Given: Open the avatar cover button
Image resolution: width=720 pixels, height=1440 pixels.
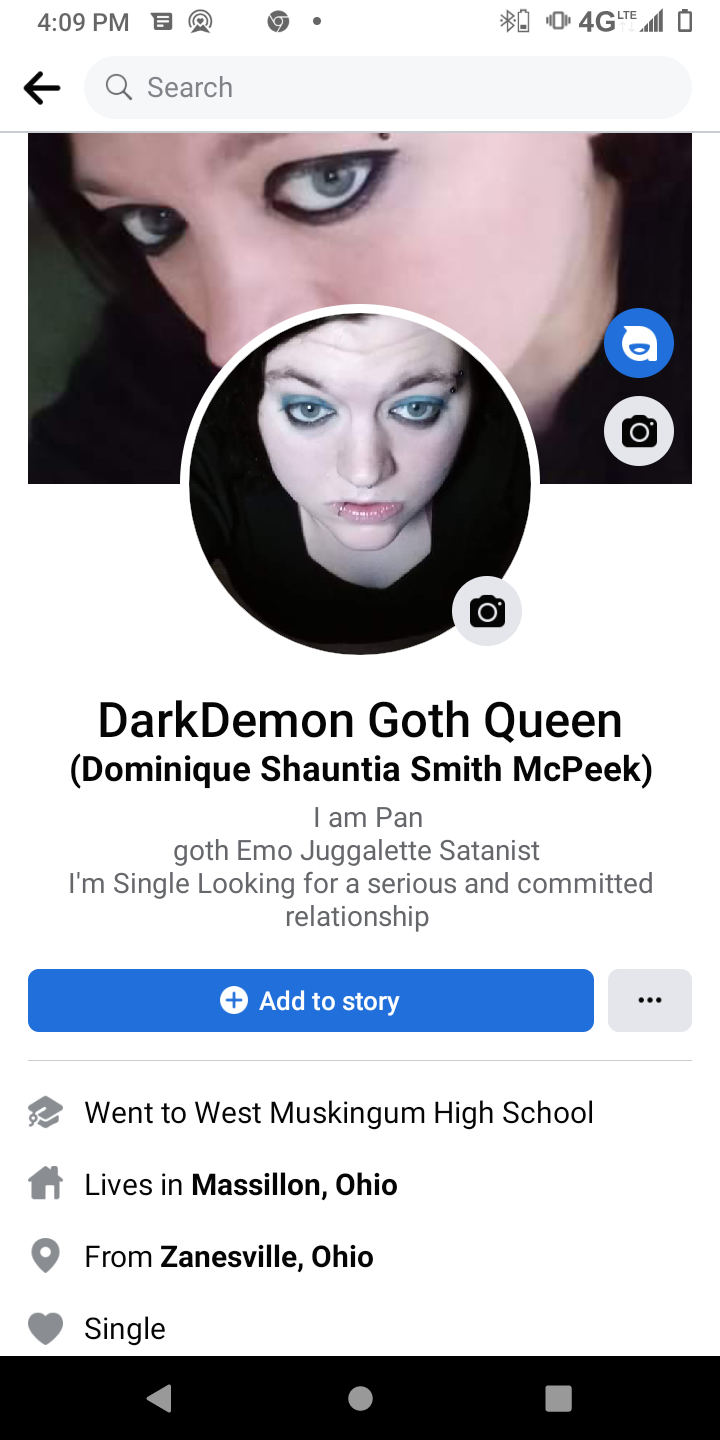Looking at the screenshot, I should pos(639,343).
